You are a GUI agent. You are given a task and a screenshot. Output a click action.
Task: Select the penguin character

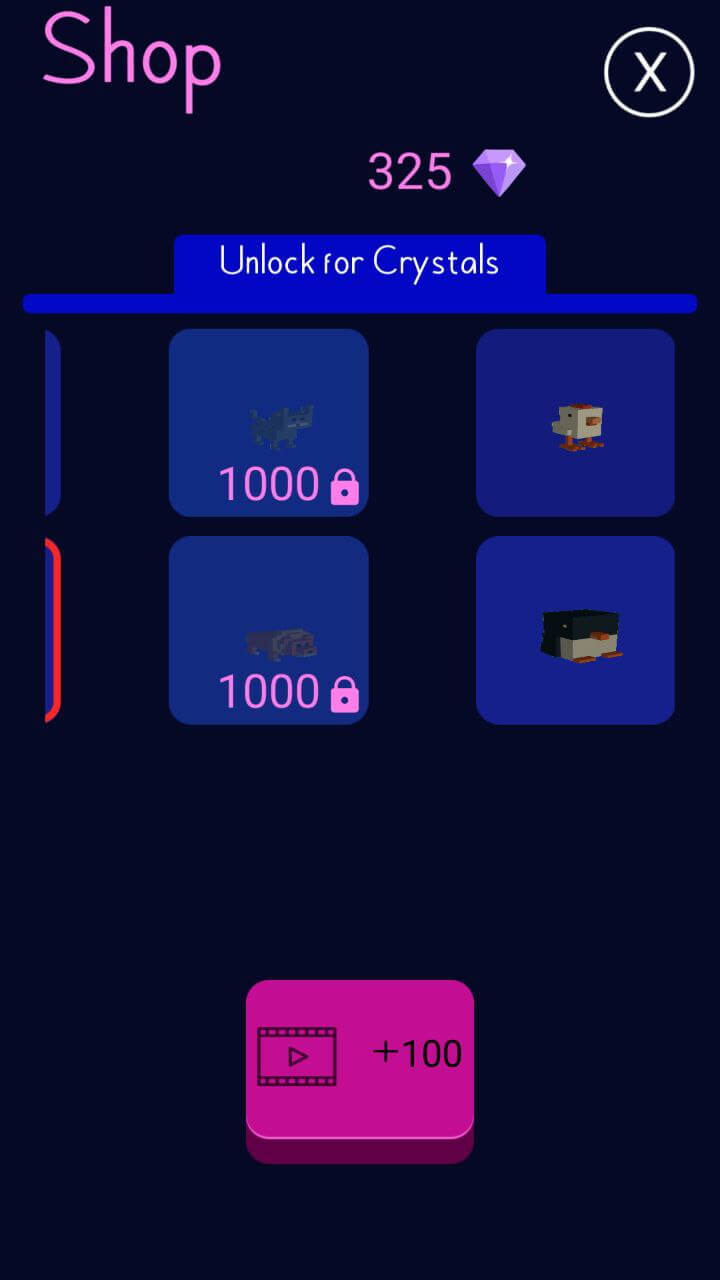tap(575, 630)
